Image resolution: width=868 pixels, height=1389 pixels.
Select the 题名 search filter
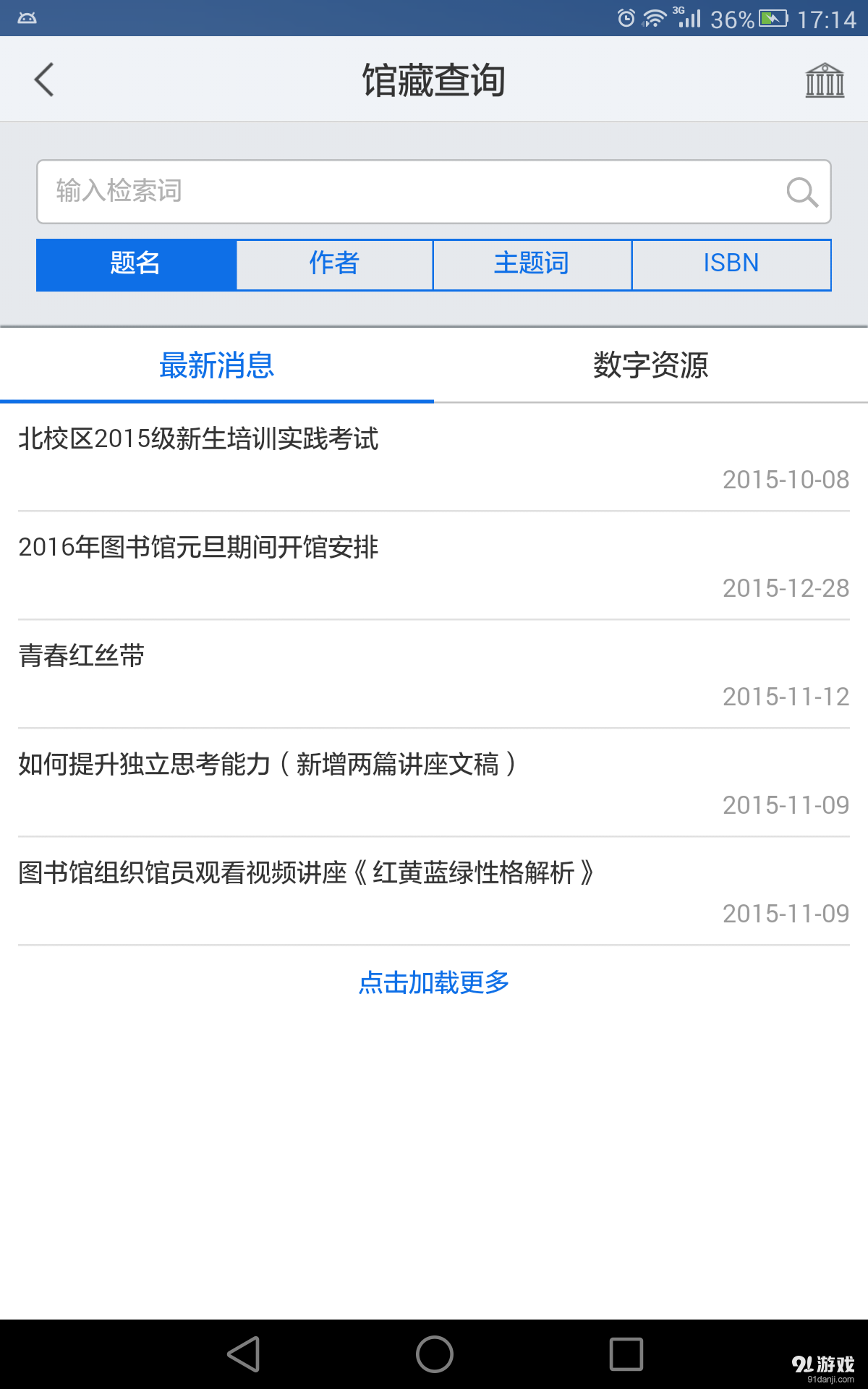coord(137,263)
